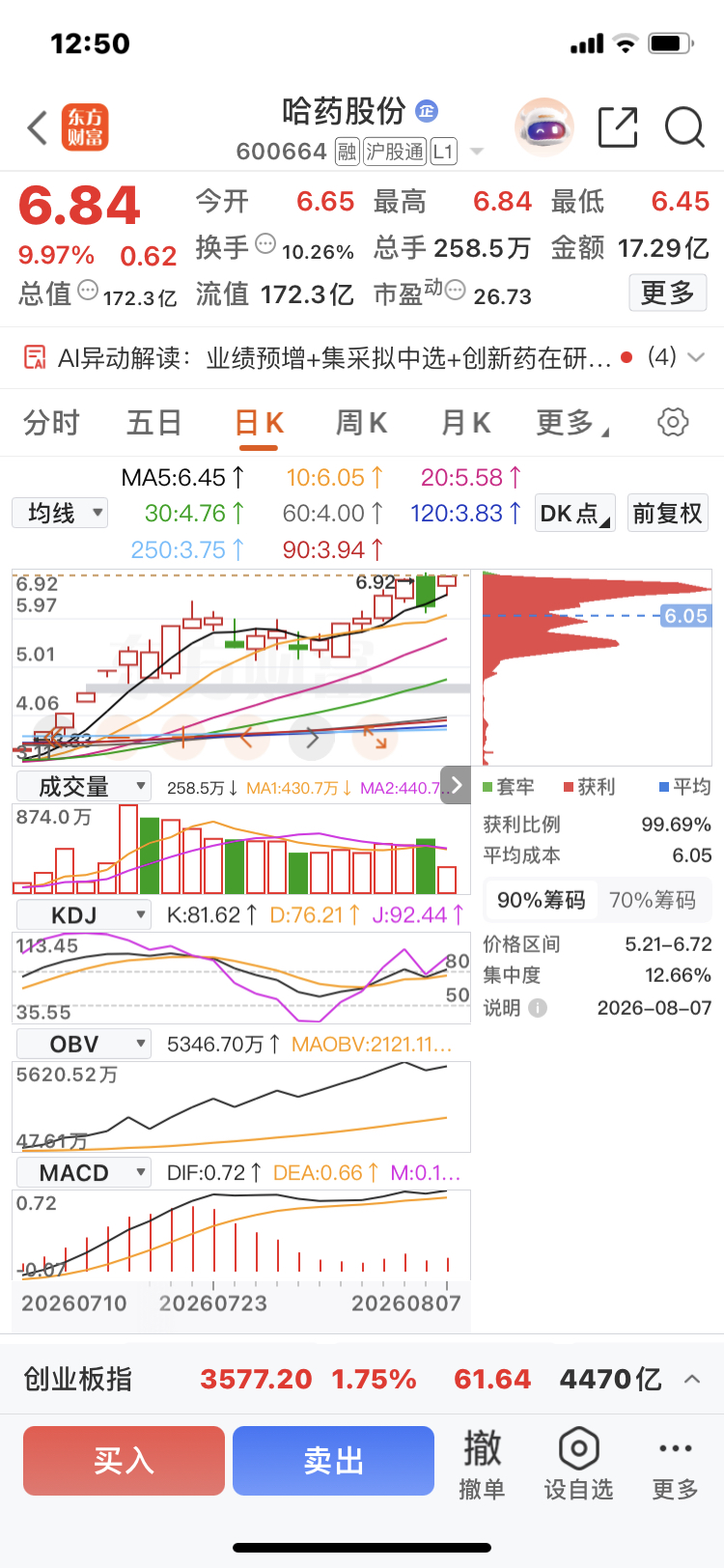Select the 月K tab
Viewport: 724px width, 1568px height.
(x=466, y=423)
